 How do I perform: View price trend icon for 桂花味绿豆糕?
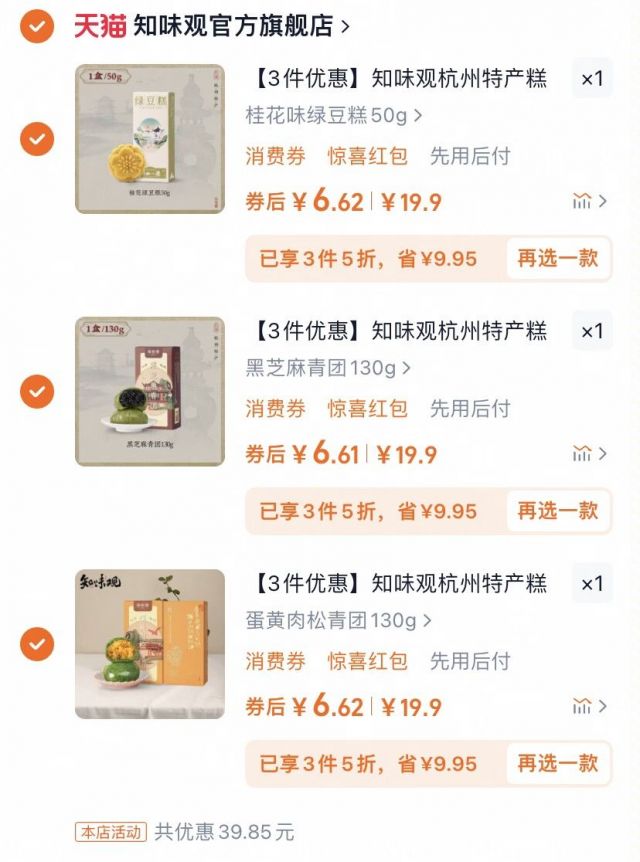click(588, 201)
